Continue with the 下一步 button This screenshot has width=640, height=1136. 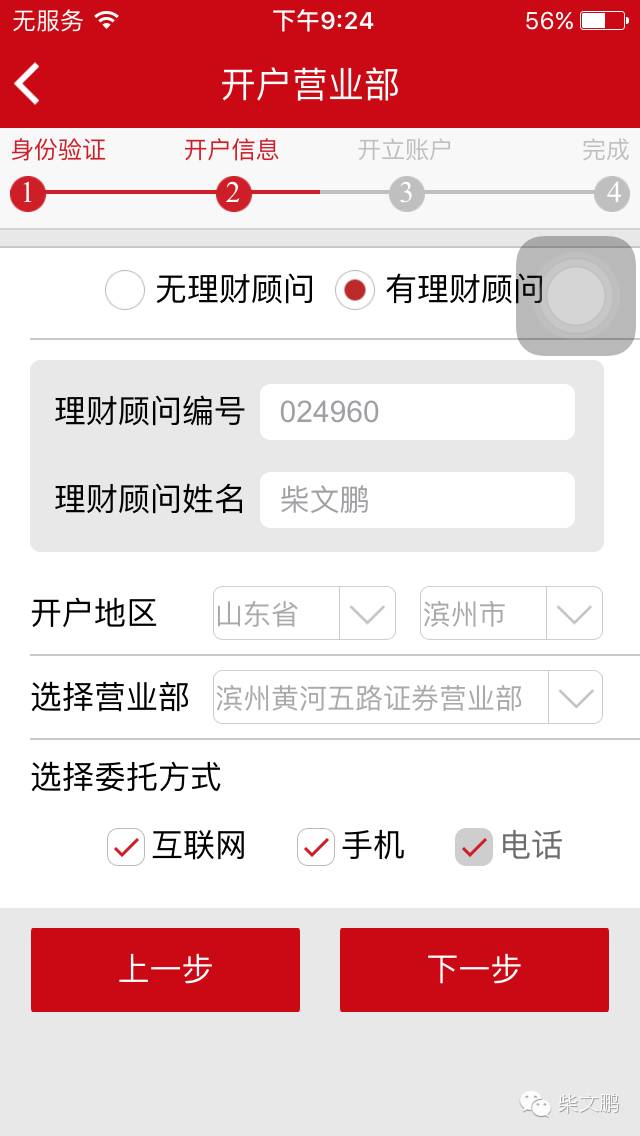[474, 969]
